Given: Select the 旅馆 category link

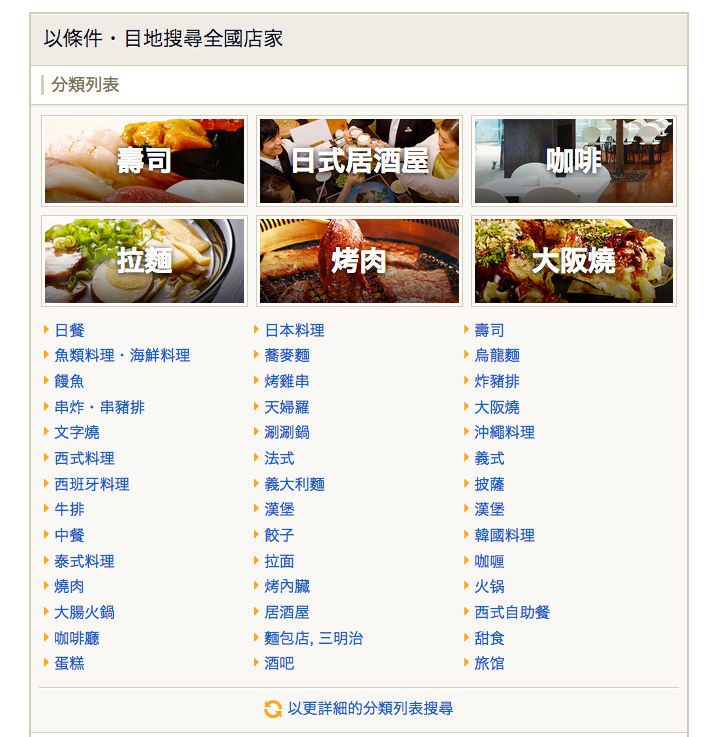Looking at the screenshot, I should click(489, 663).
